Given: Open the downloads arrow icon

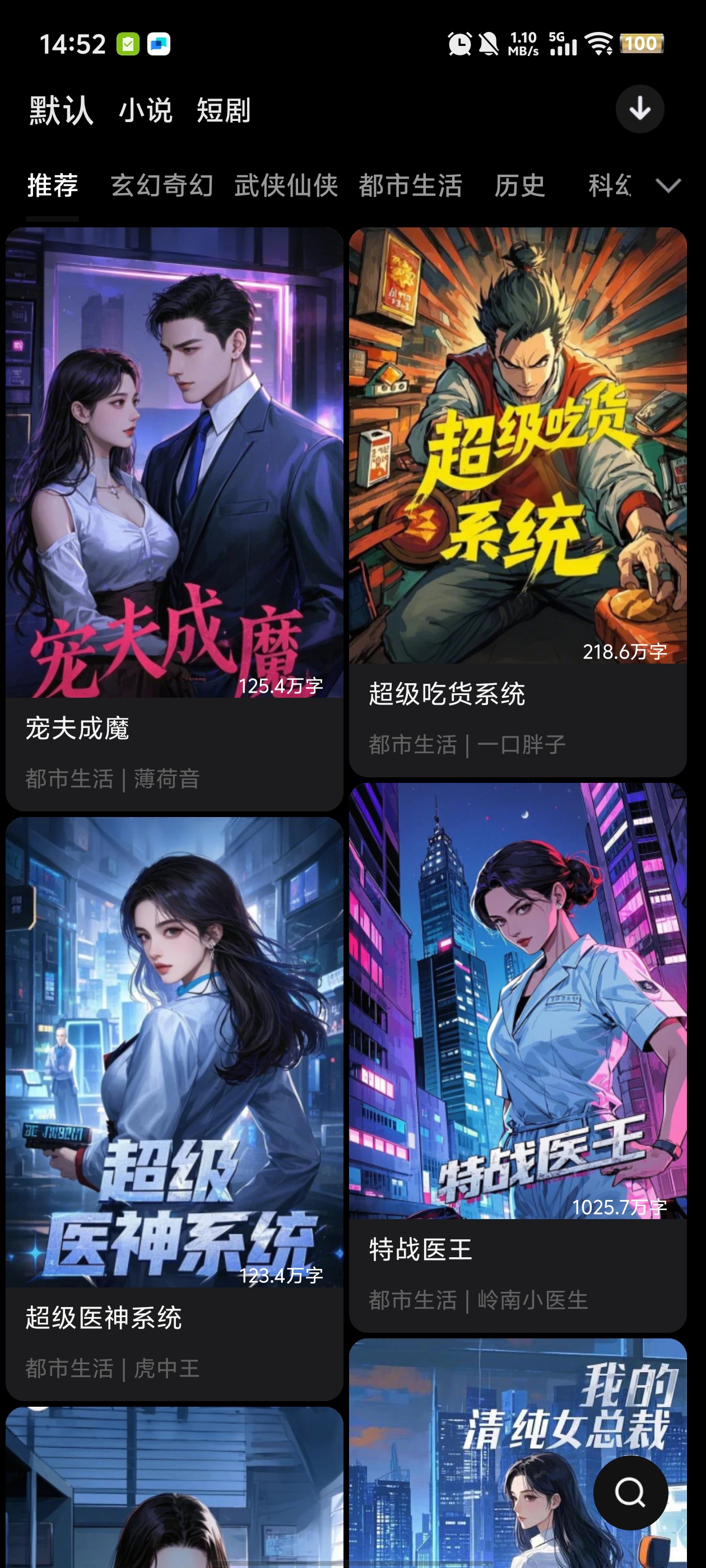Looking at the screenshot, I should (x=639, y=110).
